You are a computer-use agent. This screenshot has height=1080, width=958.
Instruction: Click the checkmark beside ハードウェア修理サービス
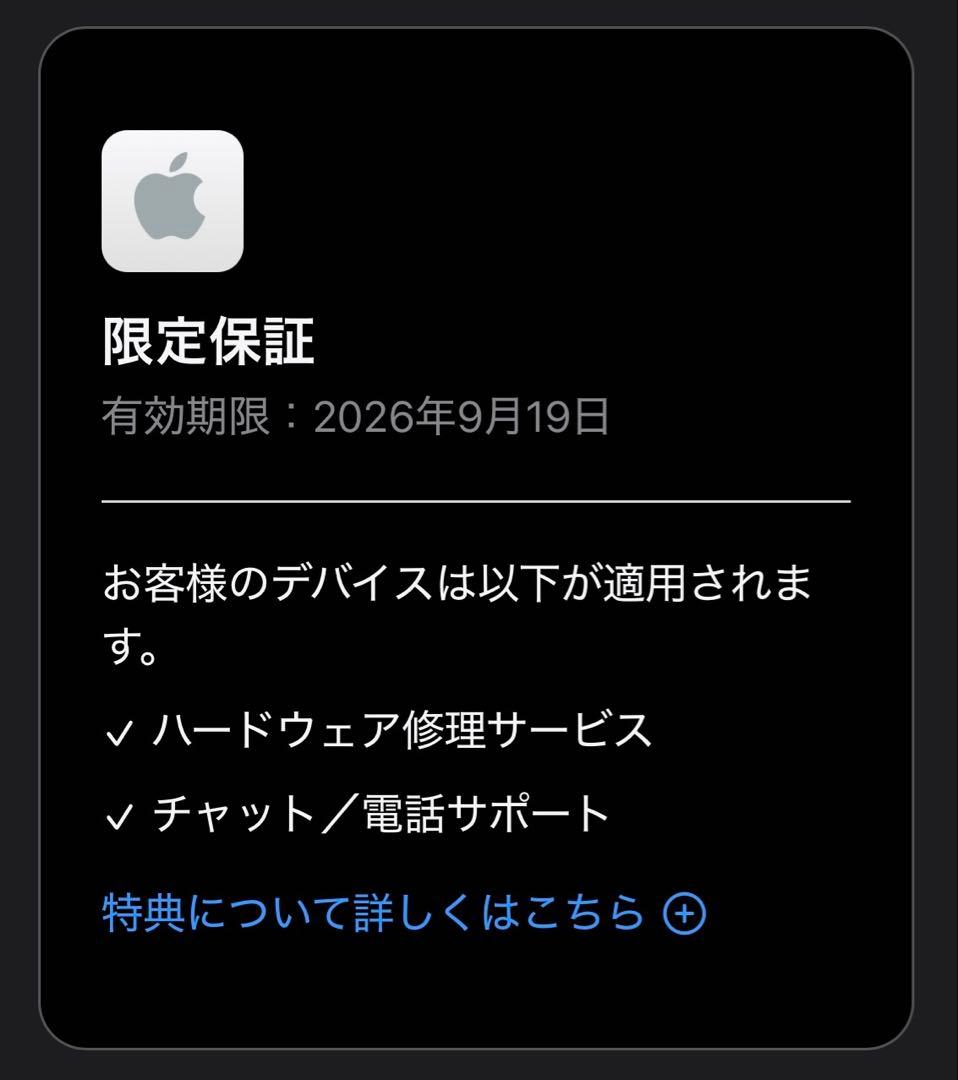118,733
